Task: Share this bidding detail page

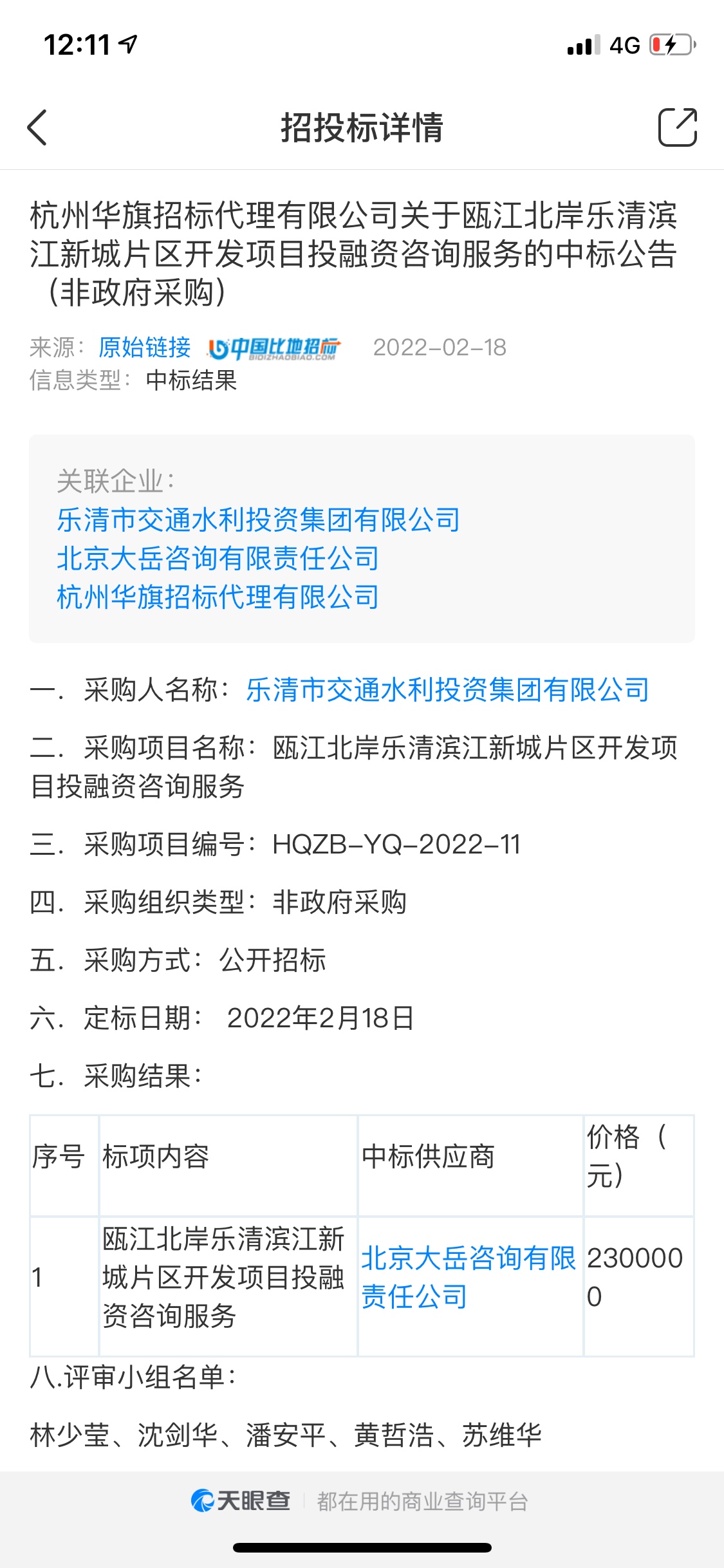Action: point(677,127)
